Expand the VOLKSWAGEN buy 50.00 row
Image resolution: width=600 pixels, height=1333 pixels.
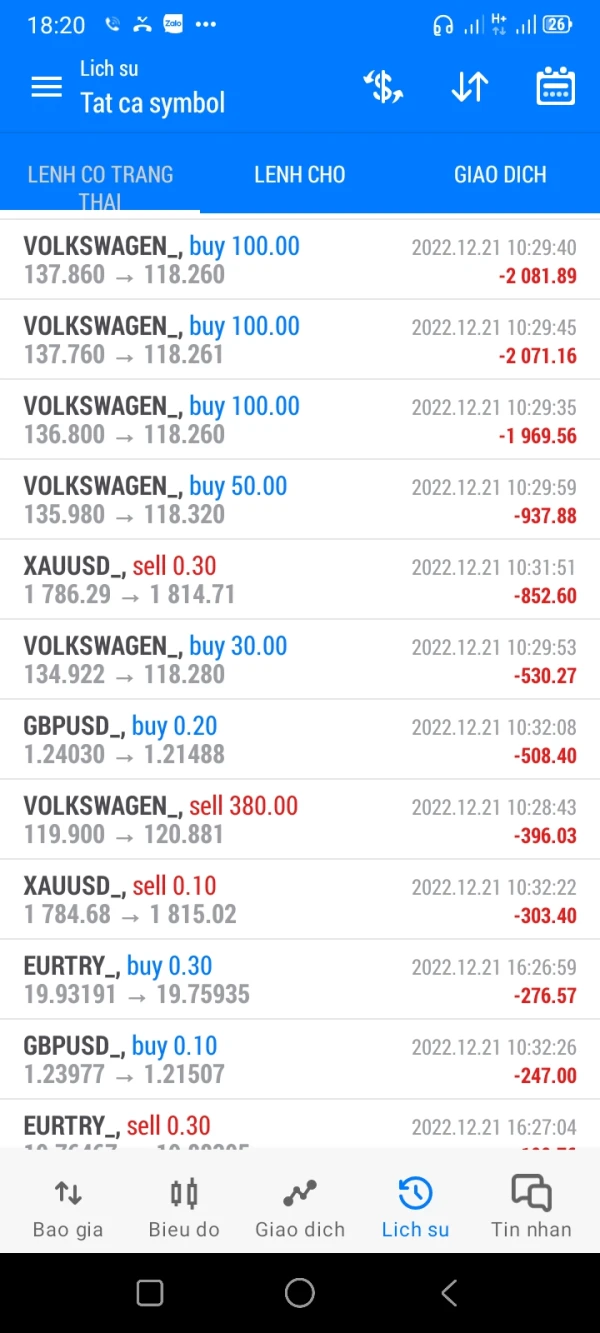300,500
